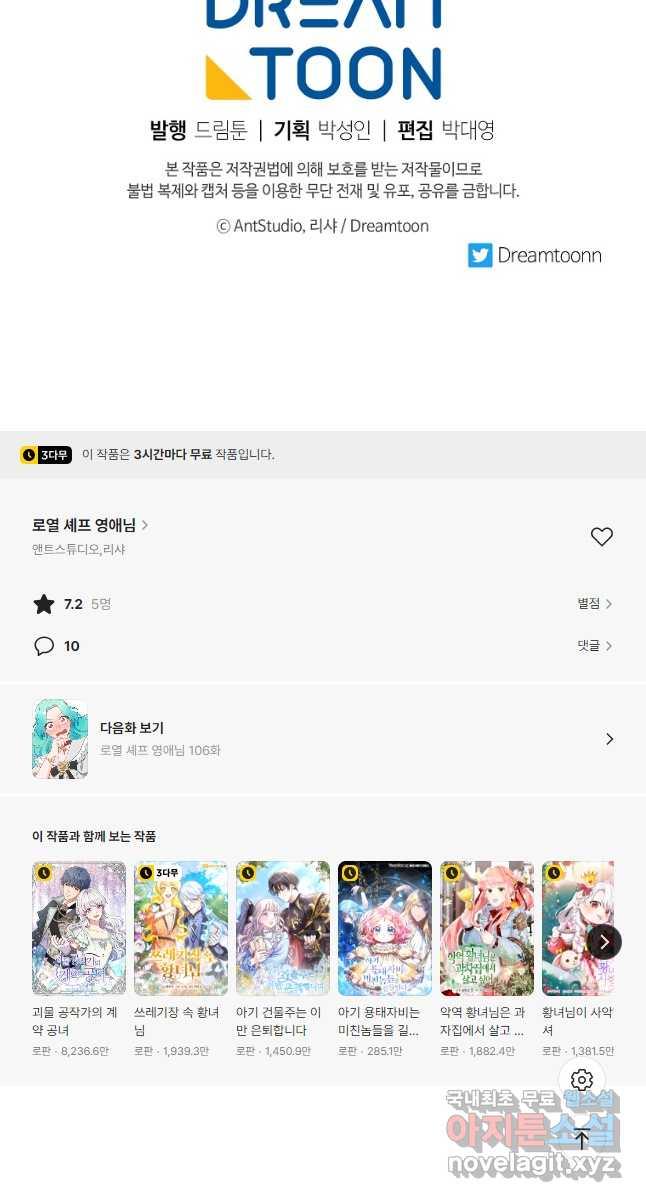Open the Dreamtoonn Twitter link
This screenshot has height=1202, width=646.
coord(535,255)
